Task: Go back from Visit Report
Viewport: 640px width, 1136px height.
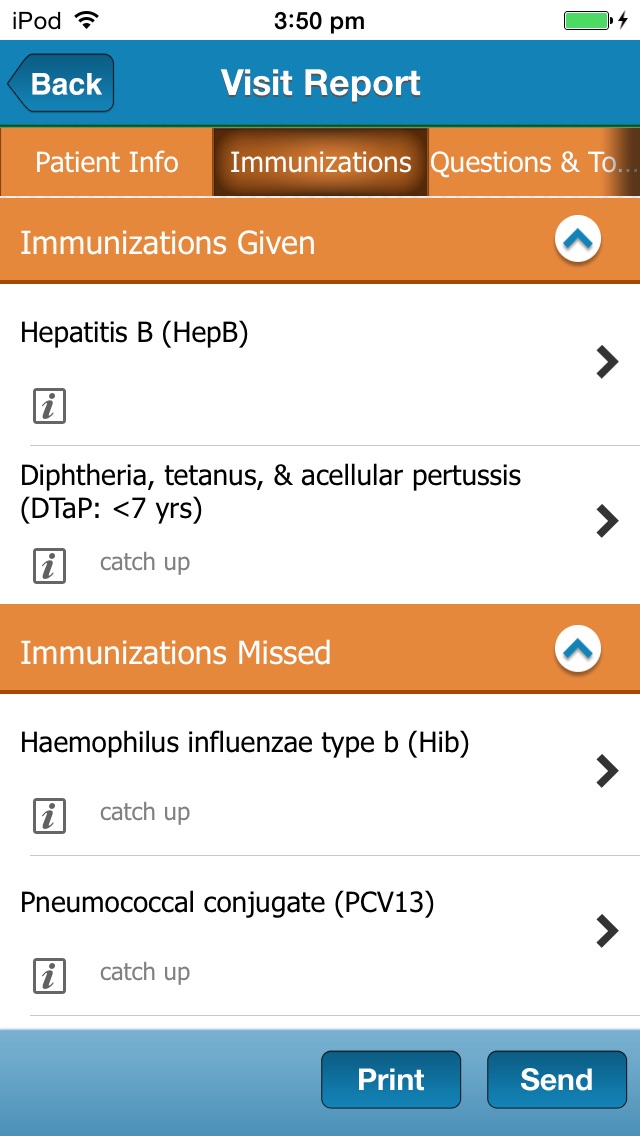Action: 61,83
